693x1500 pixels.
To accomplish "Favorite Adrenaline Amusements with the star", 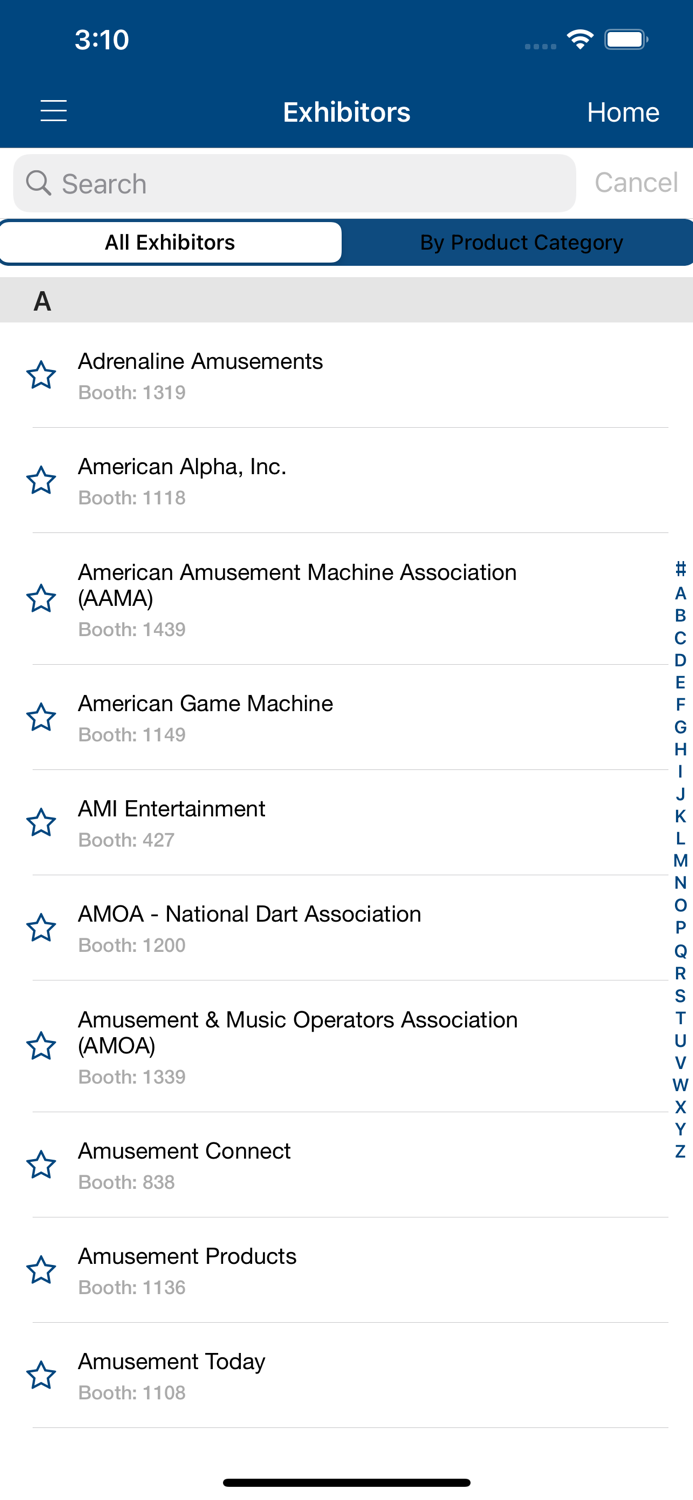I will 41,375.
